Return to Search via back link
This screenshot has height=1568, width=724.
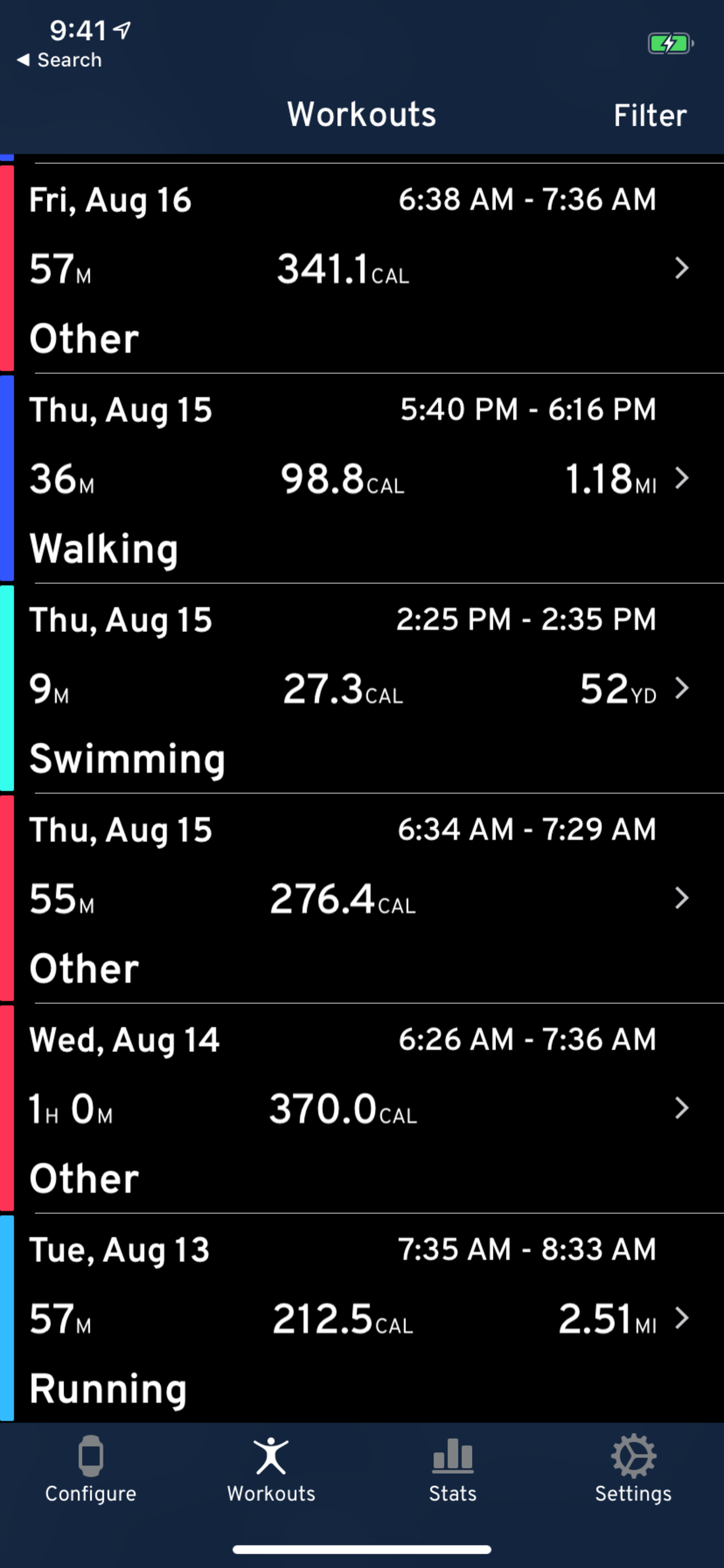coord(59,60)
